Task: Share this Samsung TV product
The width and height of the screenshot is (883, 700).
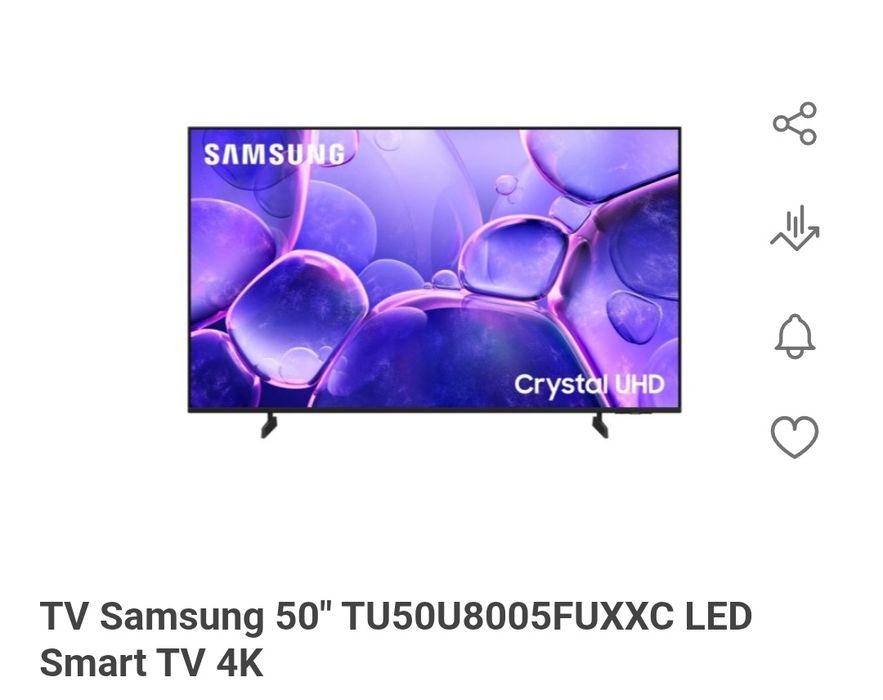Action: coord(795,124)
